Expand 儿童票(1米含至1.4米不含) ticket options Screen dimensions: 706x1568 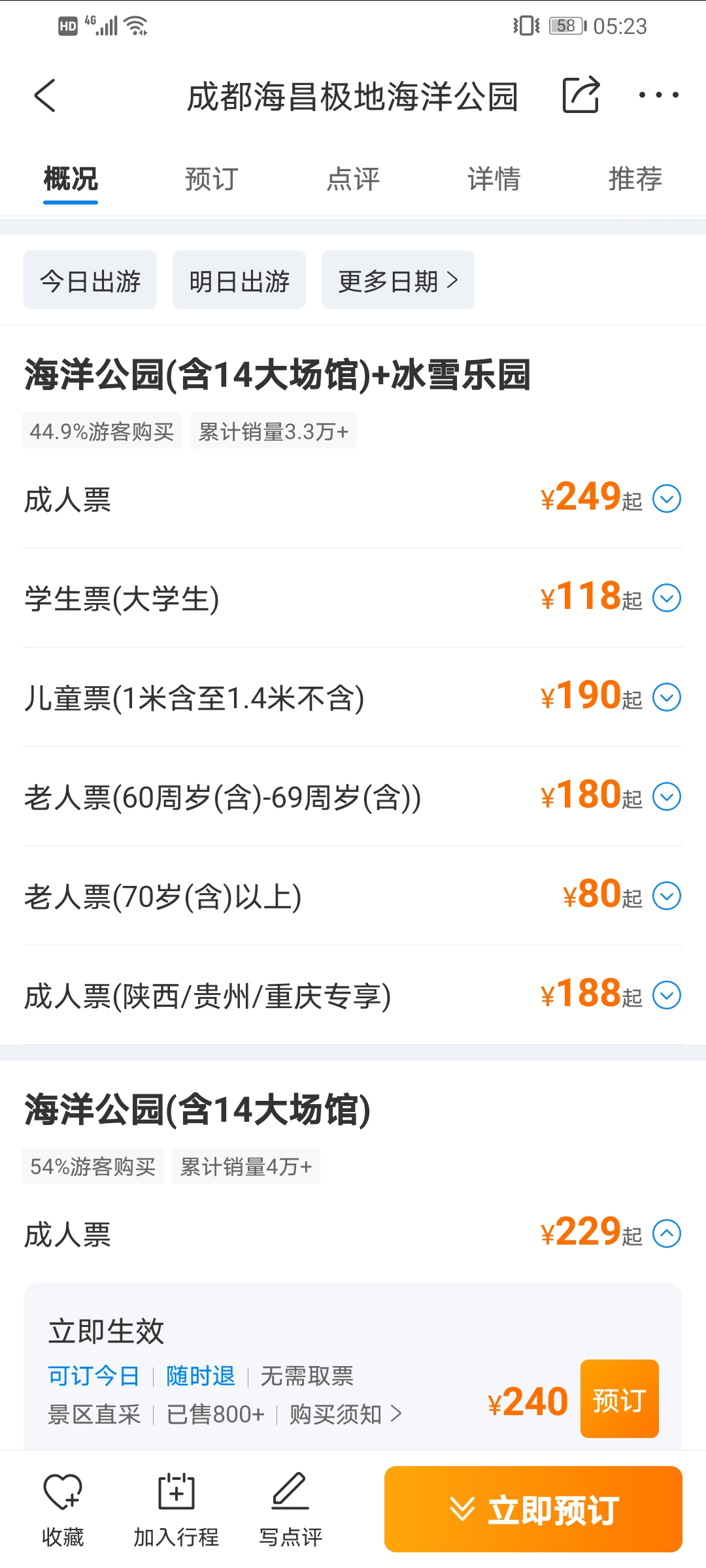[667, 698]
